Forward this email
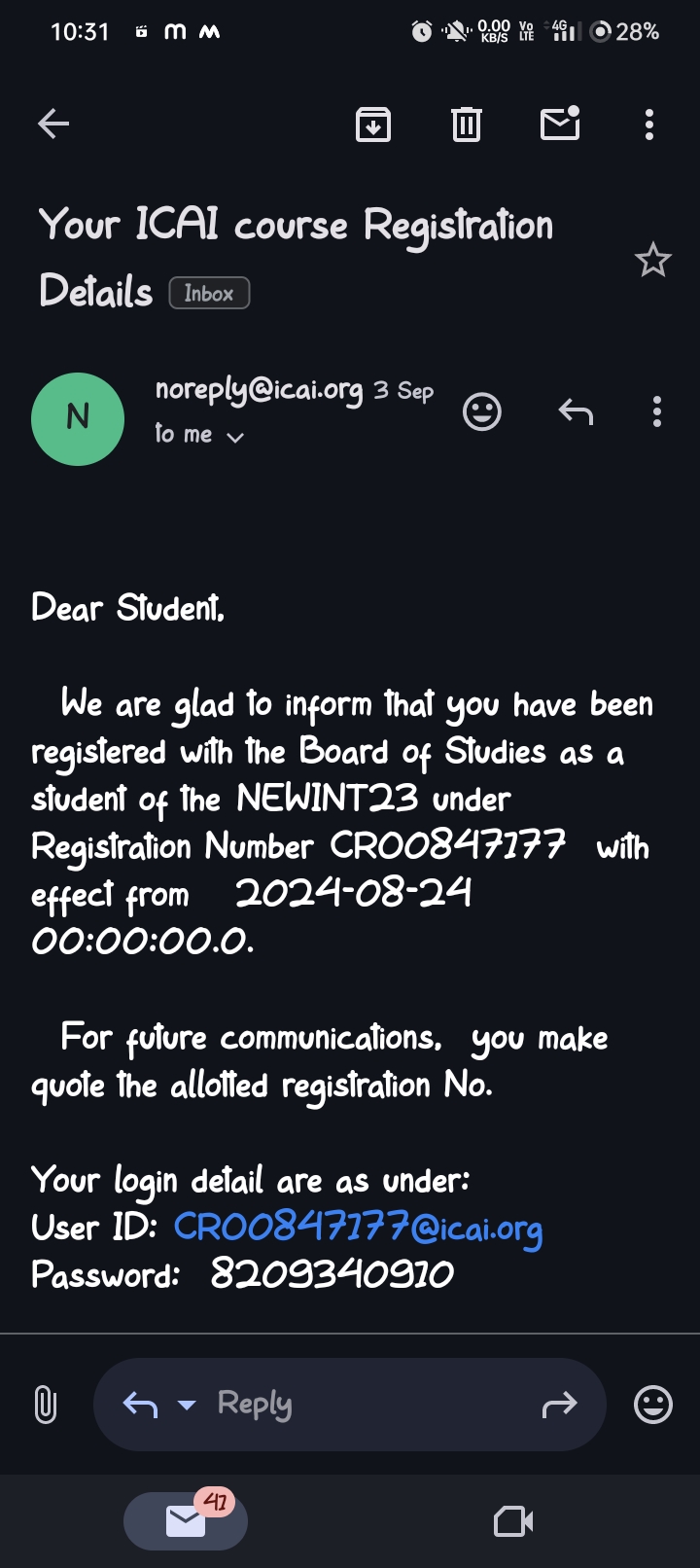The height and width of the screenshot is (1568, 700). click(559, 1405)
